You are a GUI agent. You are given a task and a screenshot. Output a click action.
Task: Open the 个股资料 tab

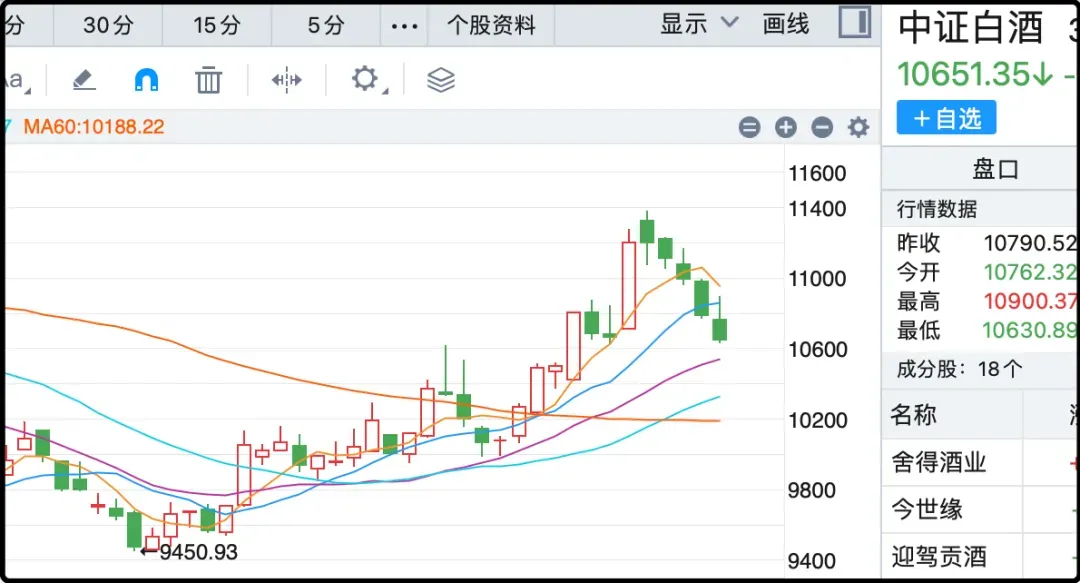click(491, 25)
